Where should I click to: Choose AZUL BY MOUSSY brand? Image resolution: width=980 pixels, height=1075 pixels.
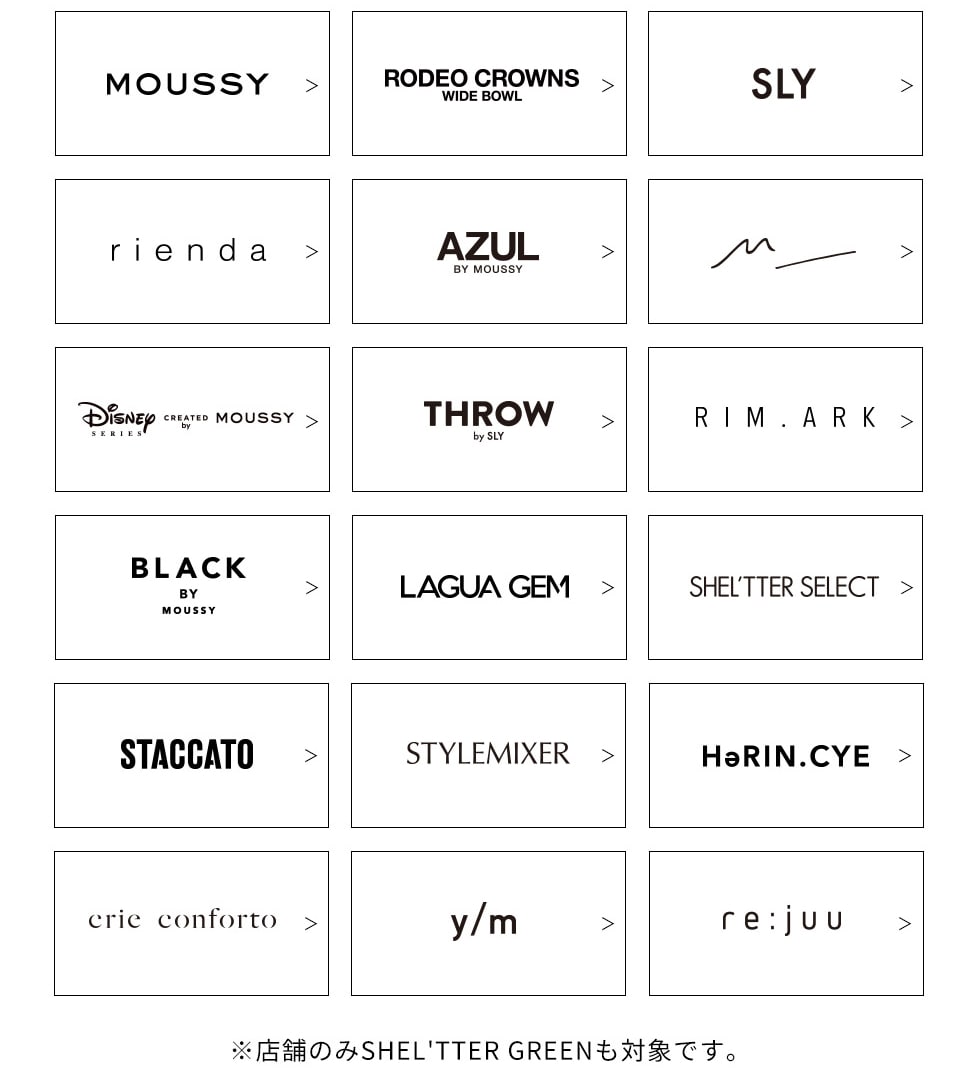coord(489,251)
